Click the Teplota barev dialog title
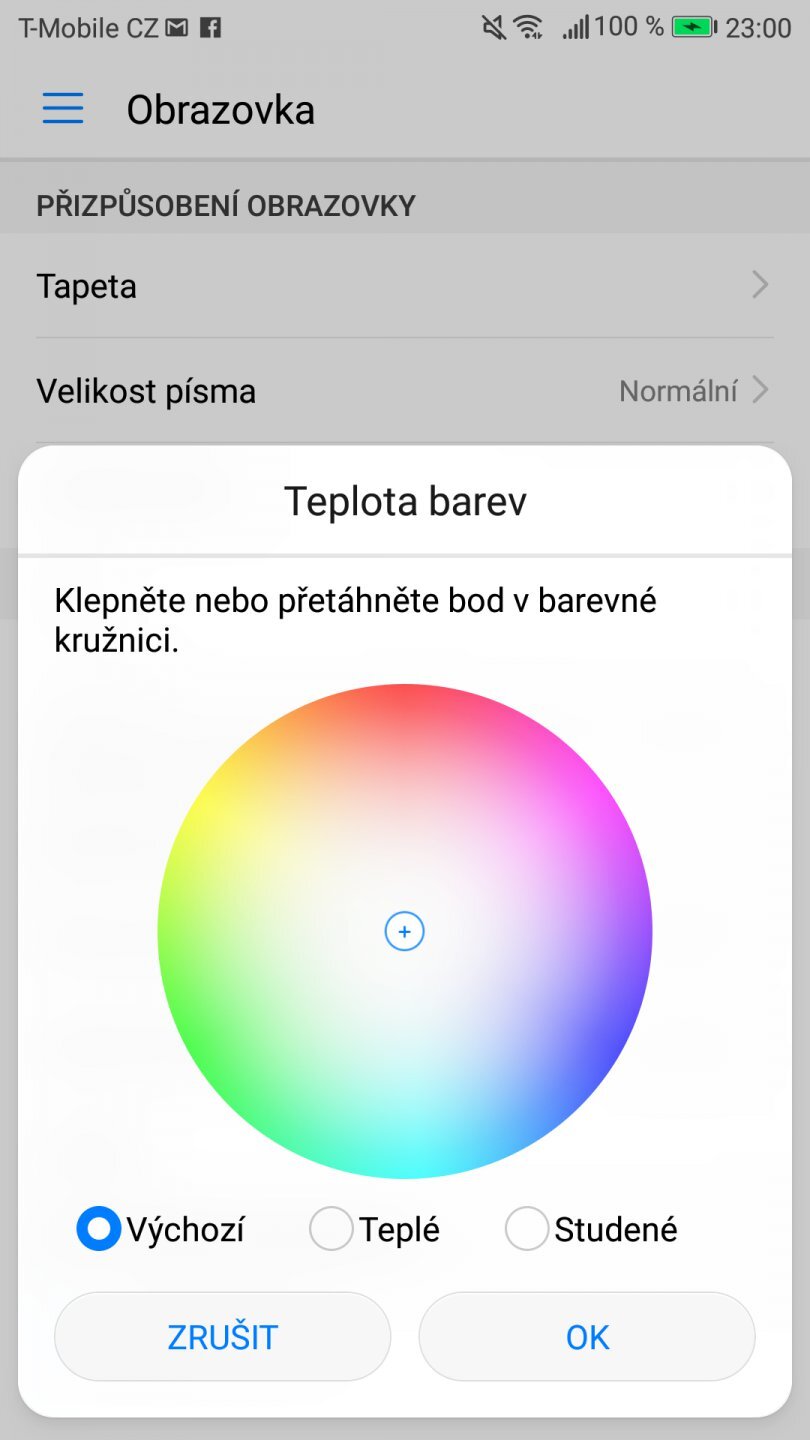 click(x=404, y=500)
